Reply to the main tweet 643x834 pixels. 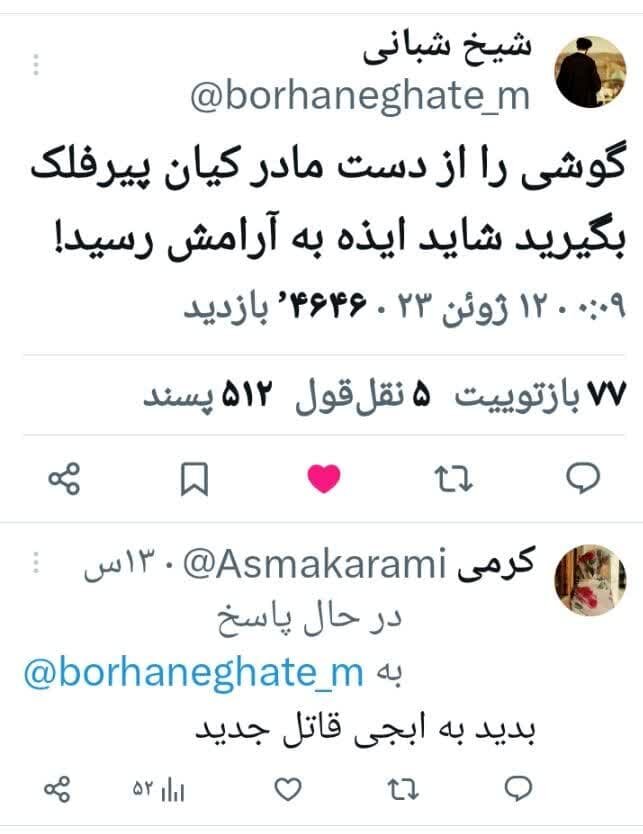(583, 479)
